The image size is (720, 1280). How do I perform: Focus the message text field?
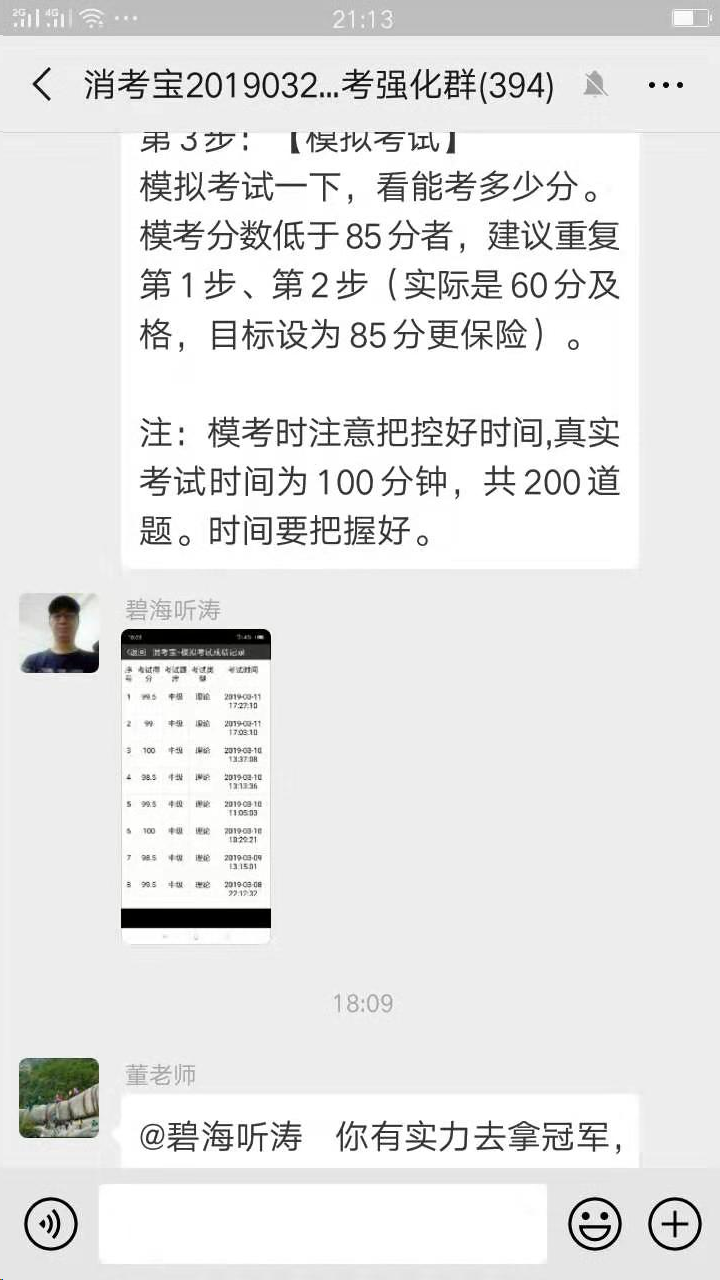(x=322, y=1223)
